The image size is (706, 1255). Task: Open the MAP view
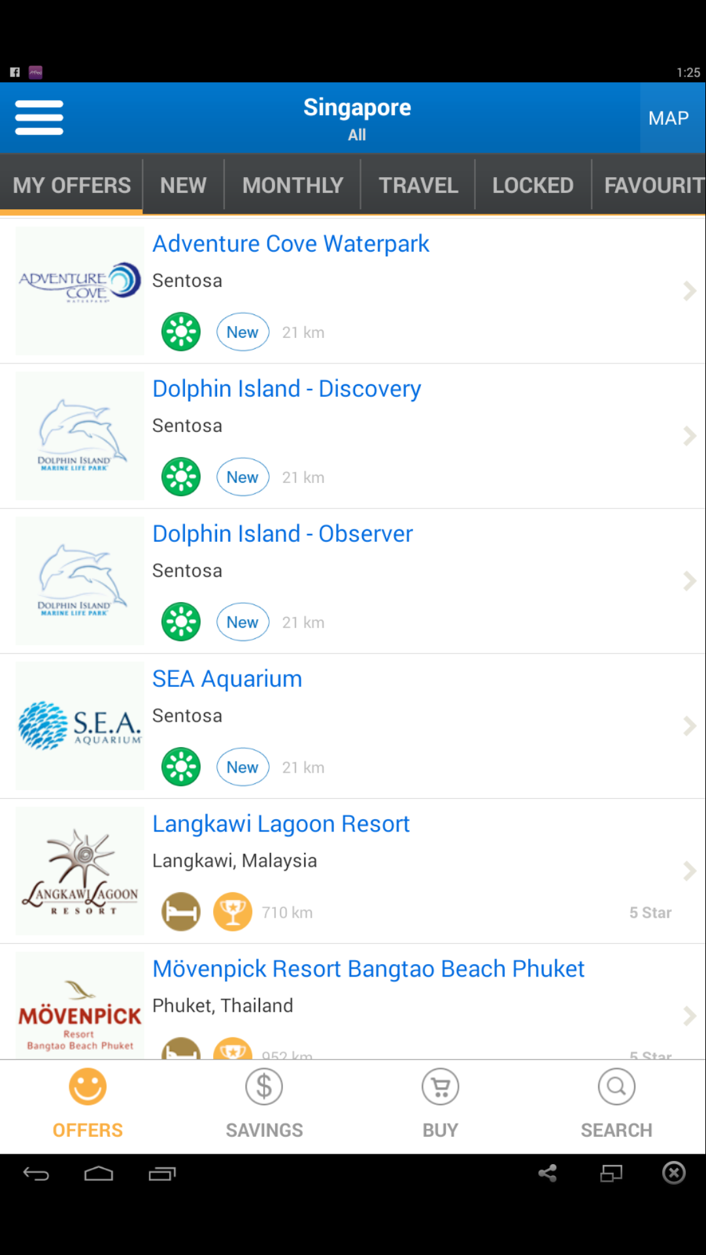[x=668, y=118]
